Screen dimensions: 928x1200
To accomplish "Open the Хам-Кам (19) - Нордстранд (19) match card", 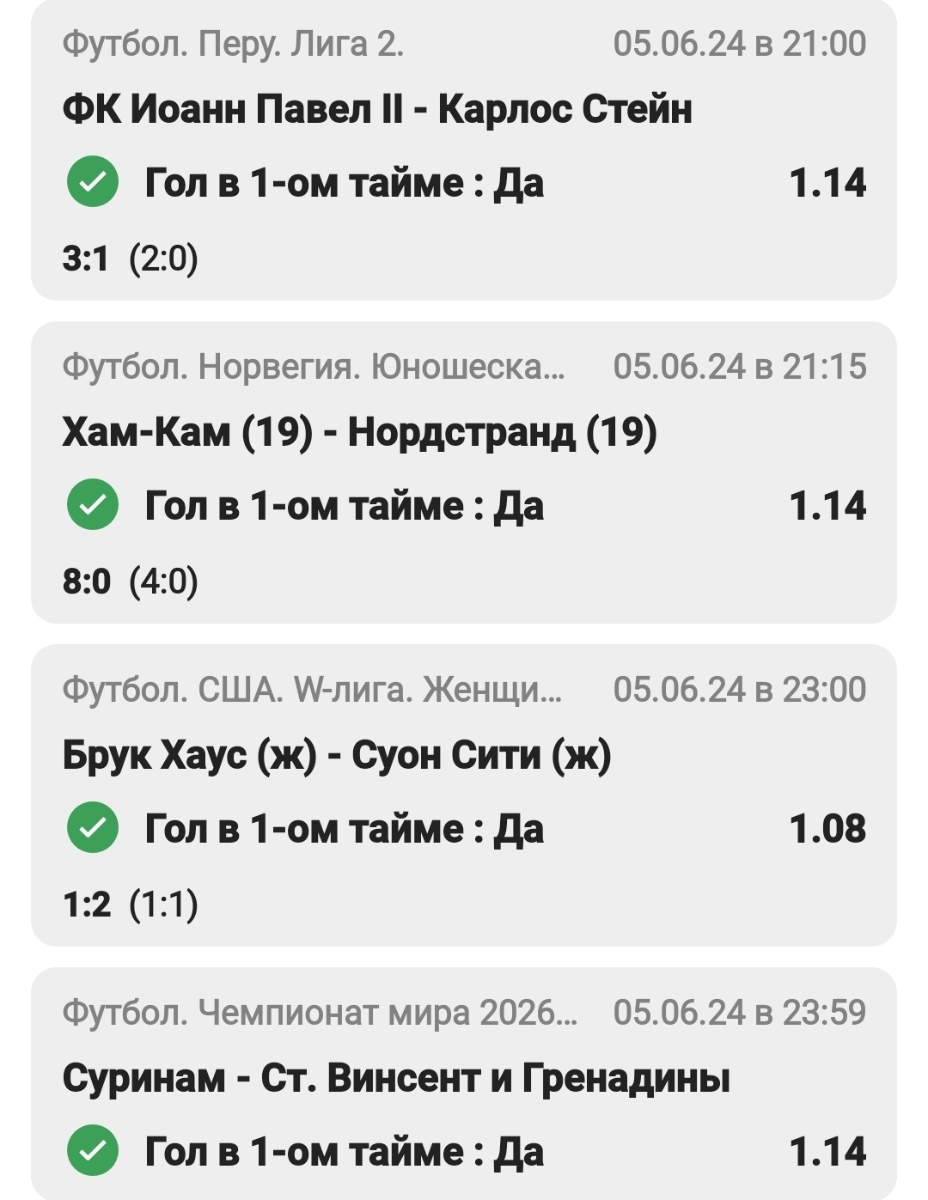I will tap(360, 432).
